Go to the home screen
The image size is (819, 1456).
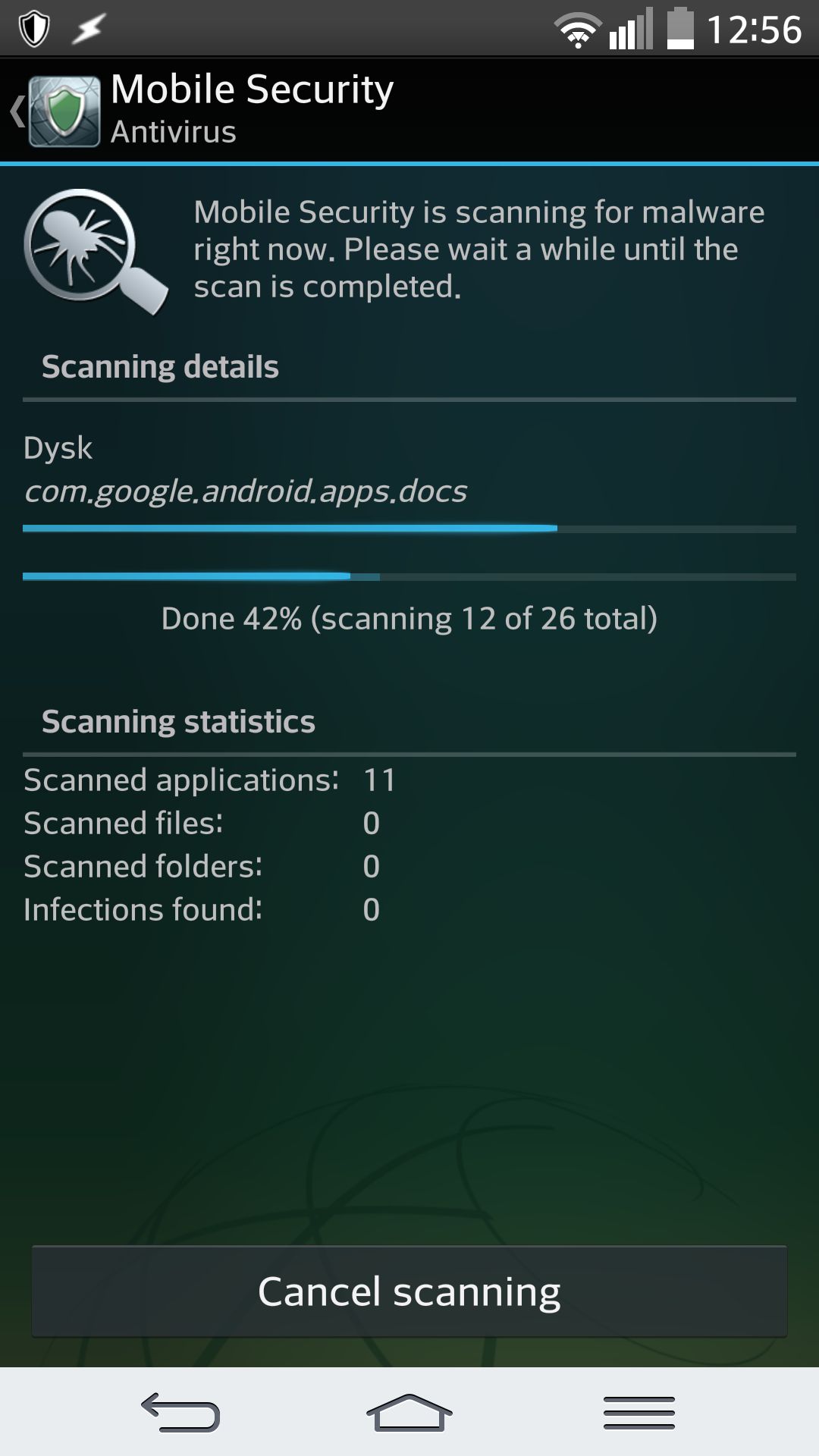(x=409, y=1412)
